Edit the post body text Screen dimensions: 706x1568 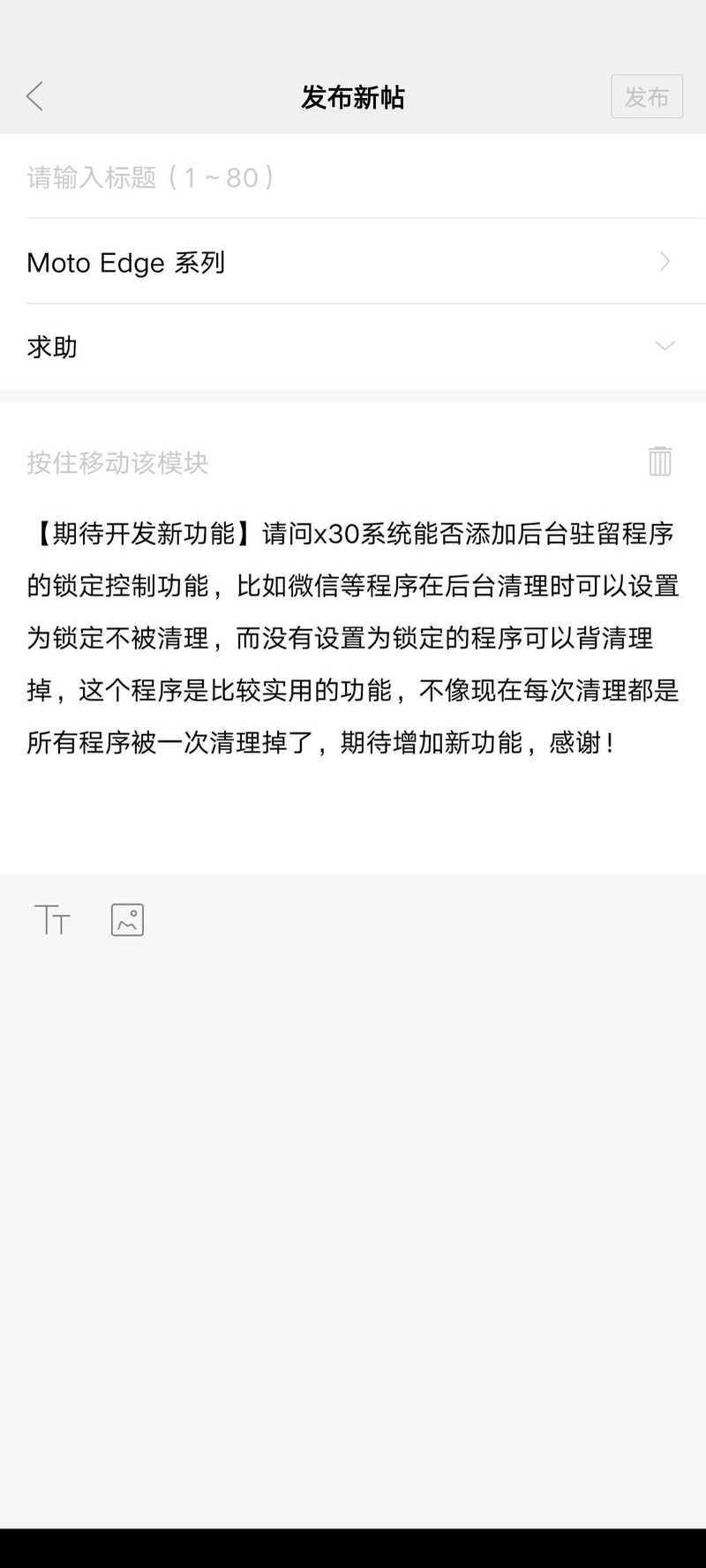tap(353, 638)
